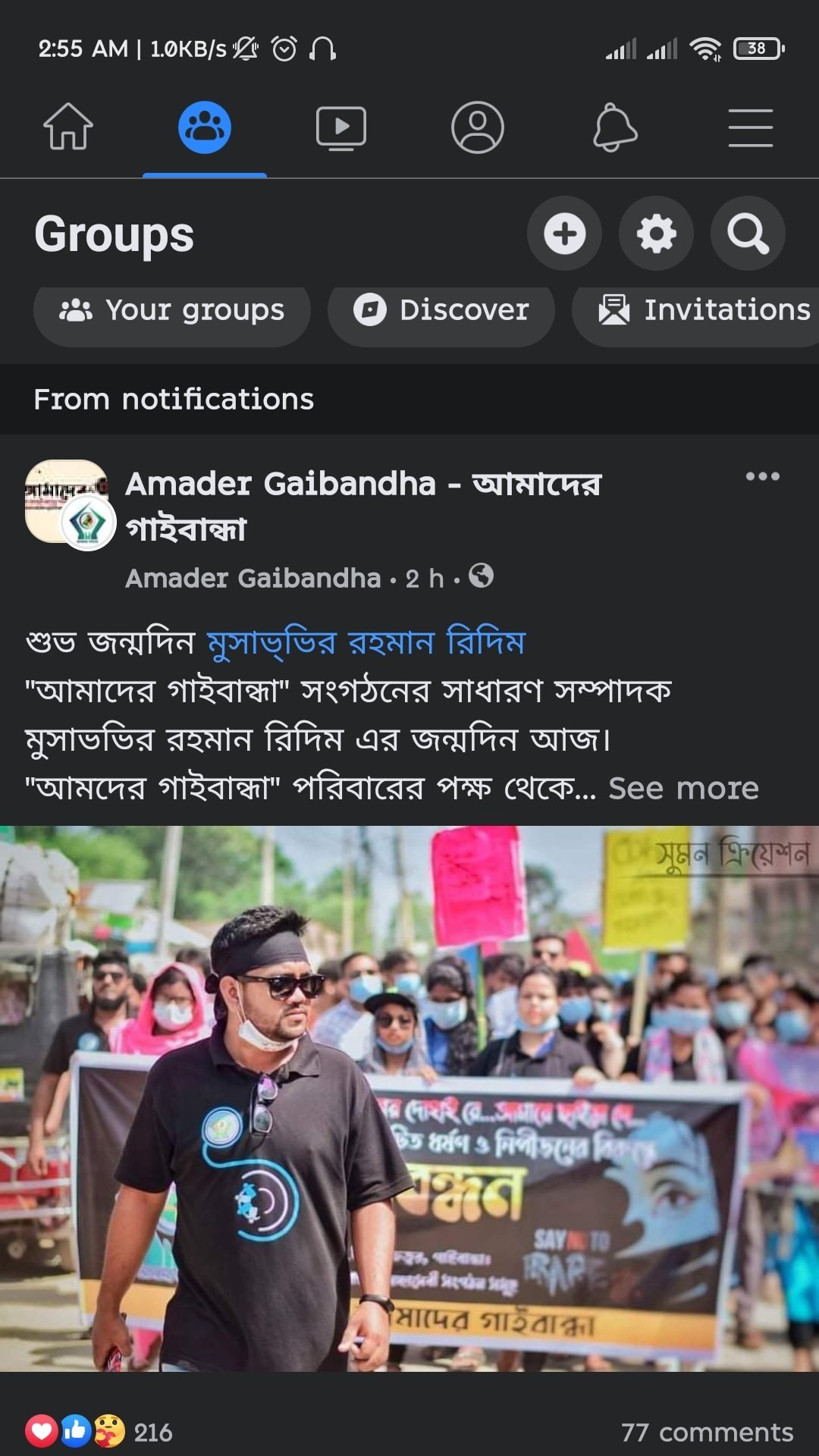
Task: Open Groups settings gear
Action: (x=656, y=234)
